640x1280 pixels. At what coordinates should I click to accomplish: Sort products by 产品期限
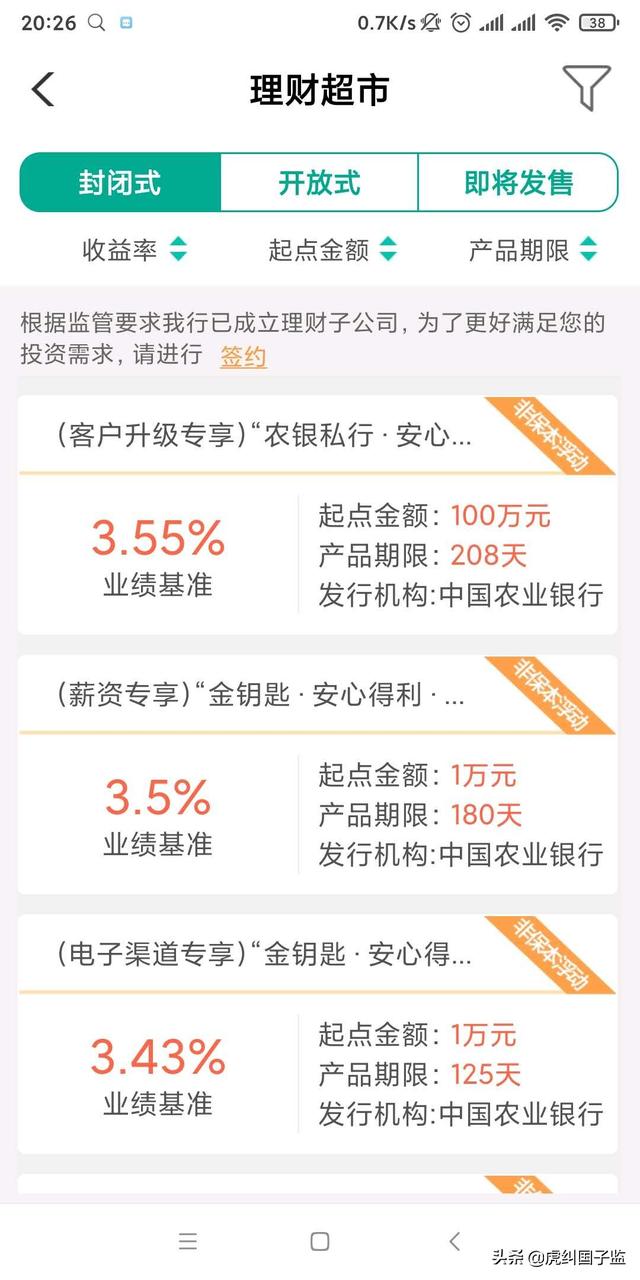tap(532, 250)
